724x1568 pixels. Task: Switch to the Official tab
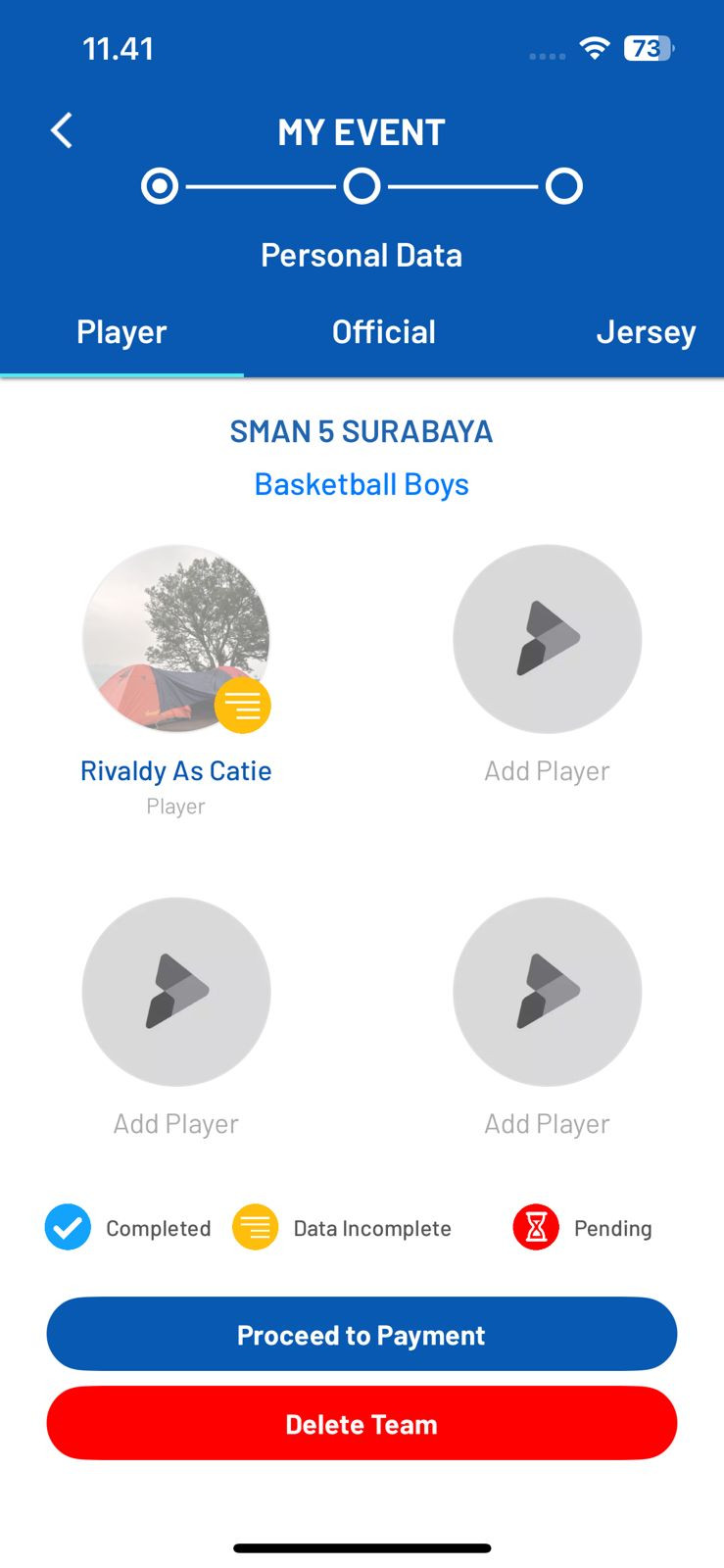pos(383,332)
